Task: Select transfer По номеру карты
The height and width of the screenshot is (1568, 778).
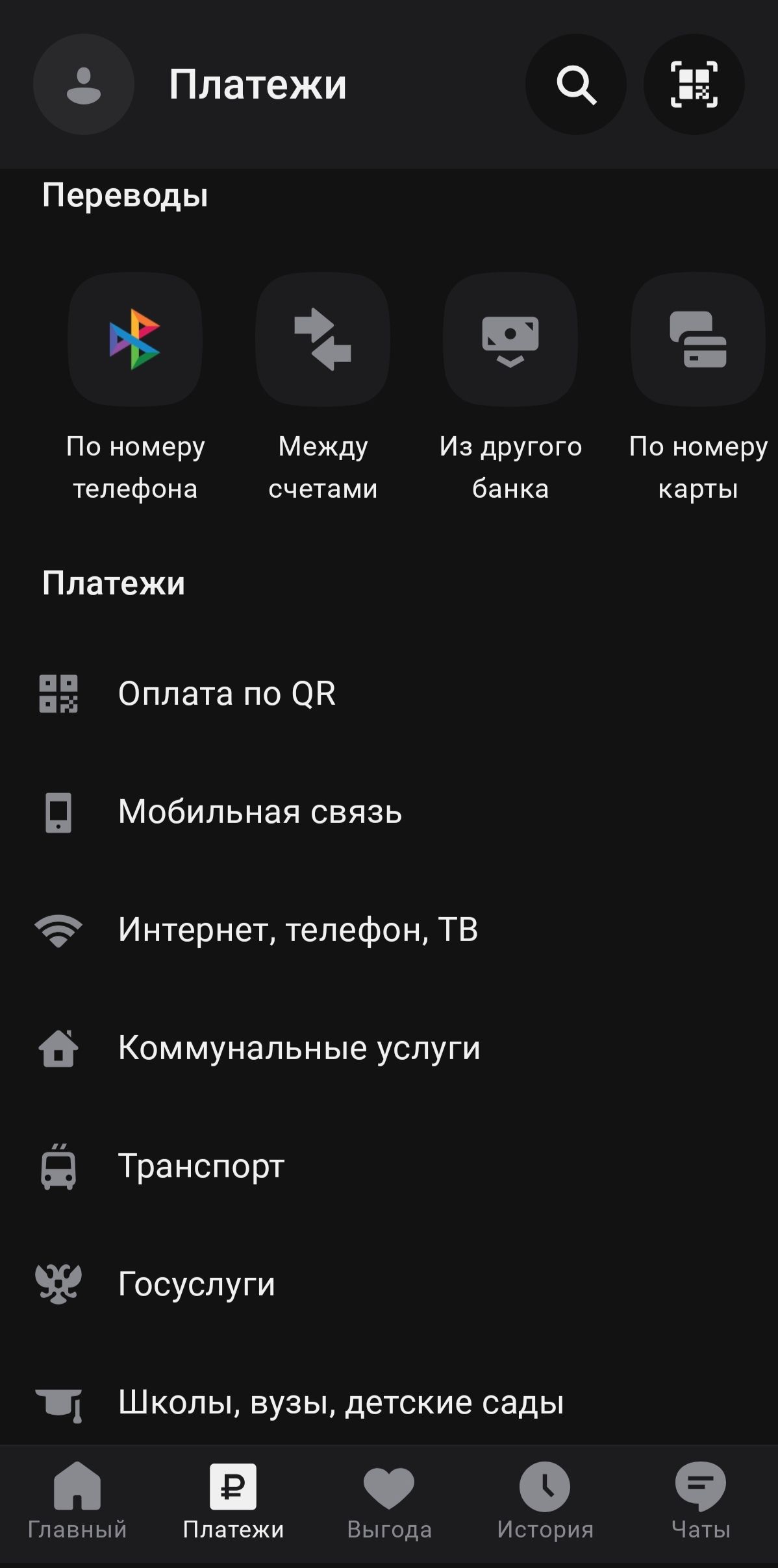Action: click(698, 388)
